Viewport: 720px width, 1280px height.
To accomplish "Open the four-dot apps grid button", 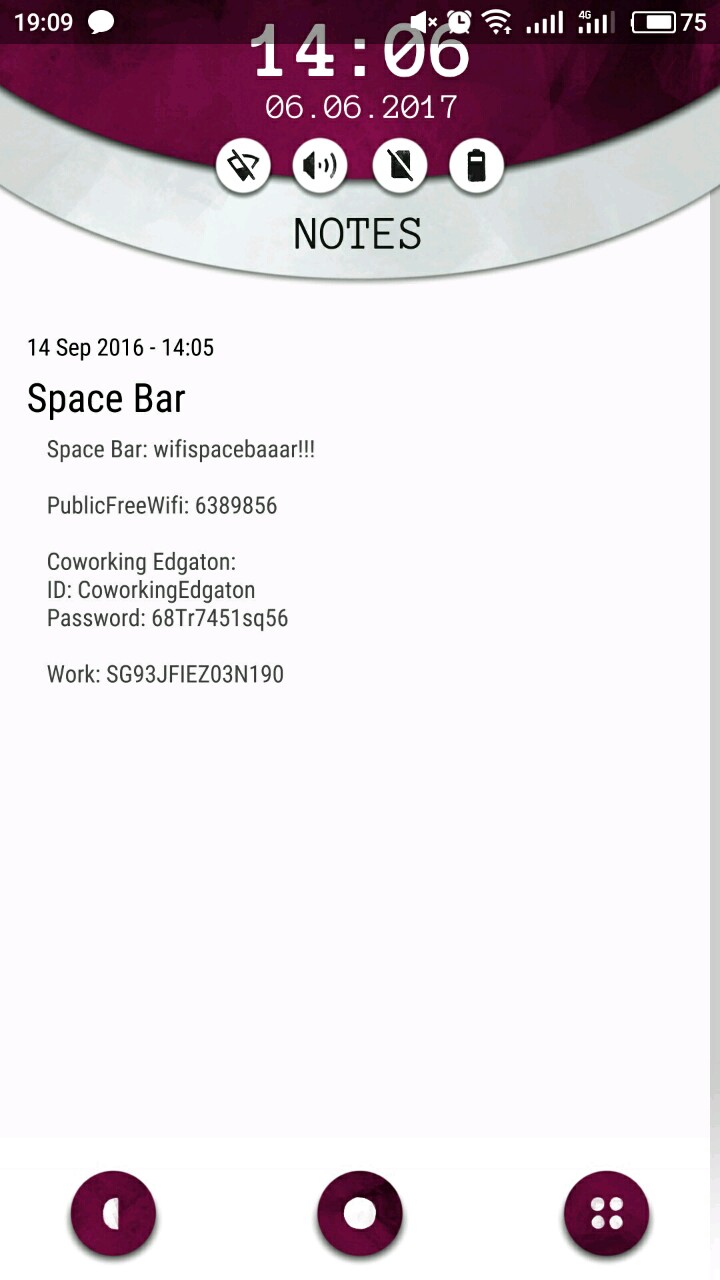I will (x=606, y=1214).
